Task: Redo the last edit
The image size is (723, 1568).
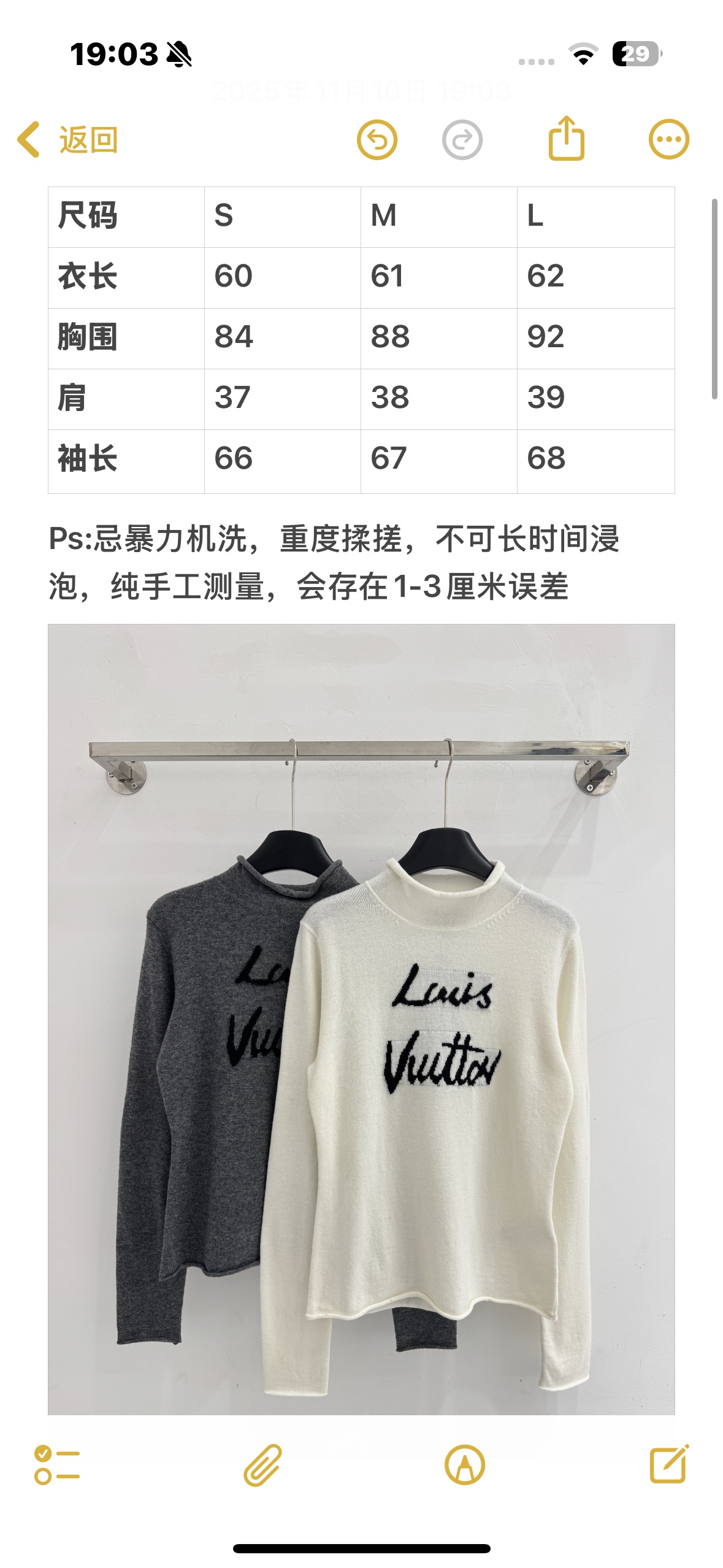Action: 462,140
